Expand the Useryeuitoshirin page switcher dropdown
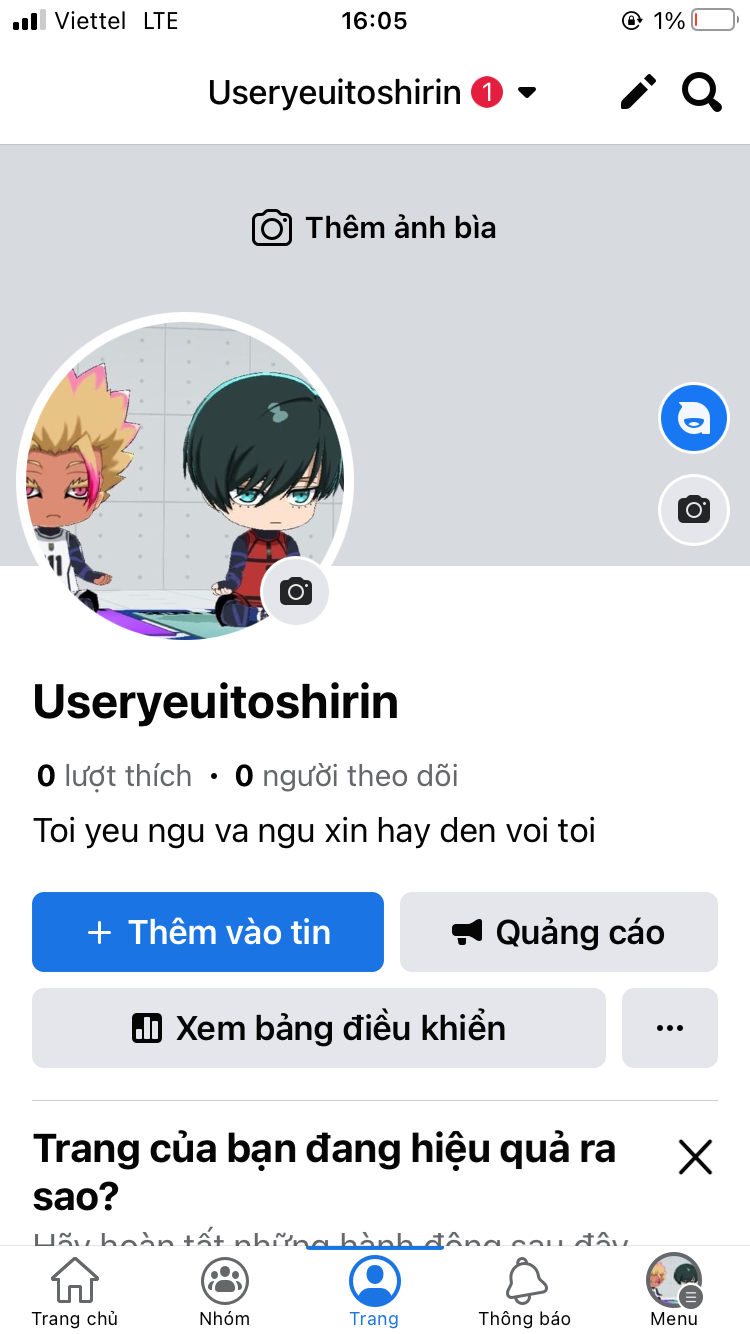The height and width of the screenshot is (1334, 750). pos(527,93)
